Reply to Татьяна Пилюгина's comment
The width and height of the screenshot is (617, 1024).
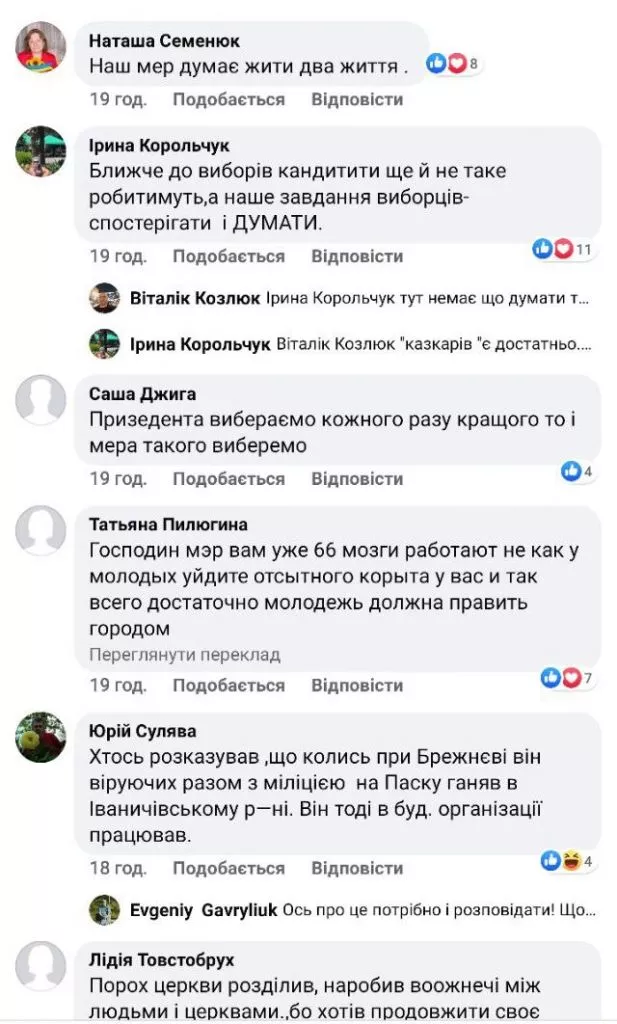tap(356, 686)
